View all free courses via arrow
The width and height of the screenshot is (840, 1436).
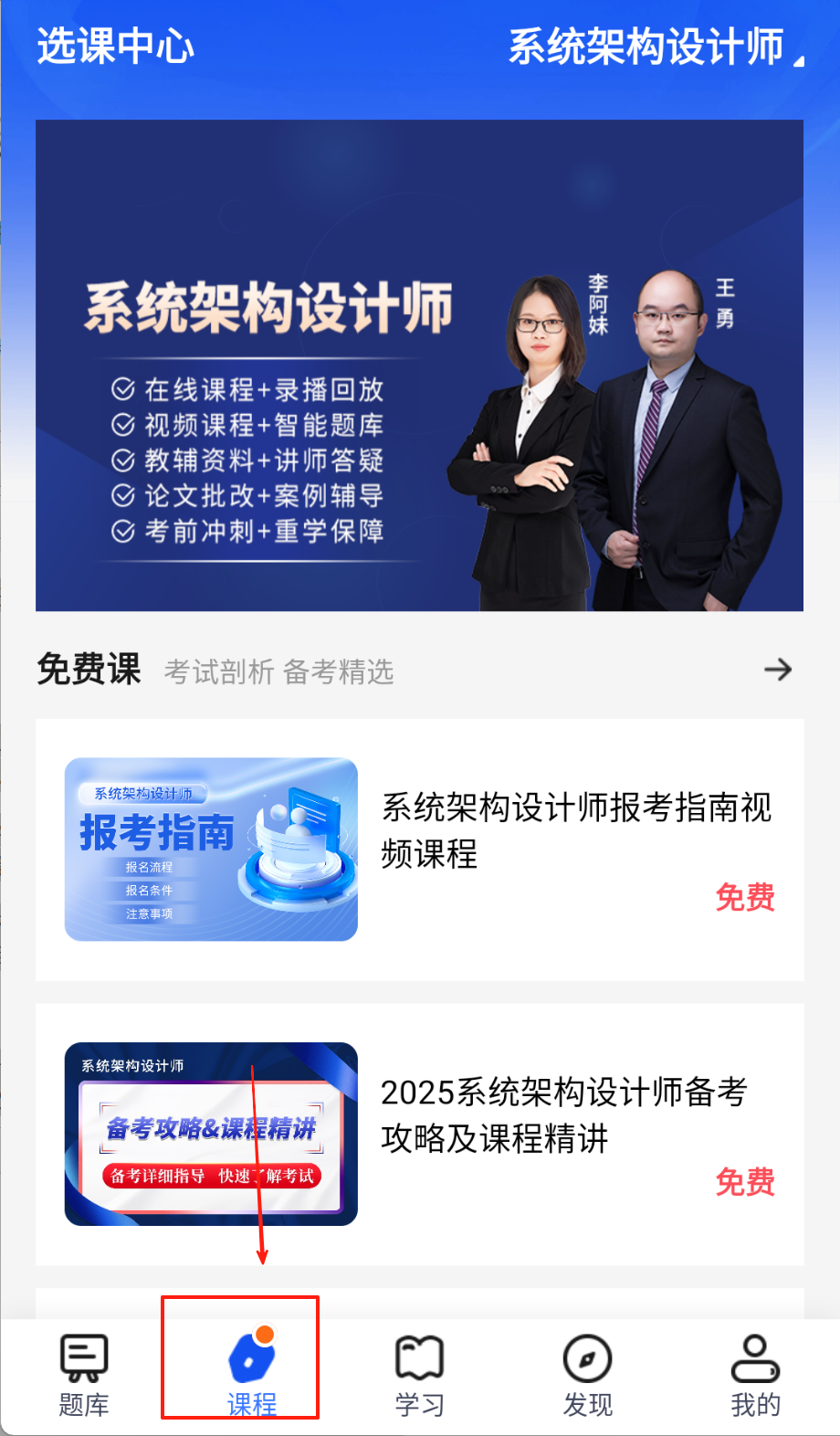pos(778,670)
